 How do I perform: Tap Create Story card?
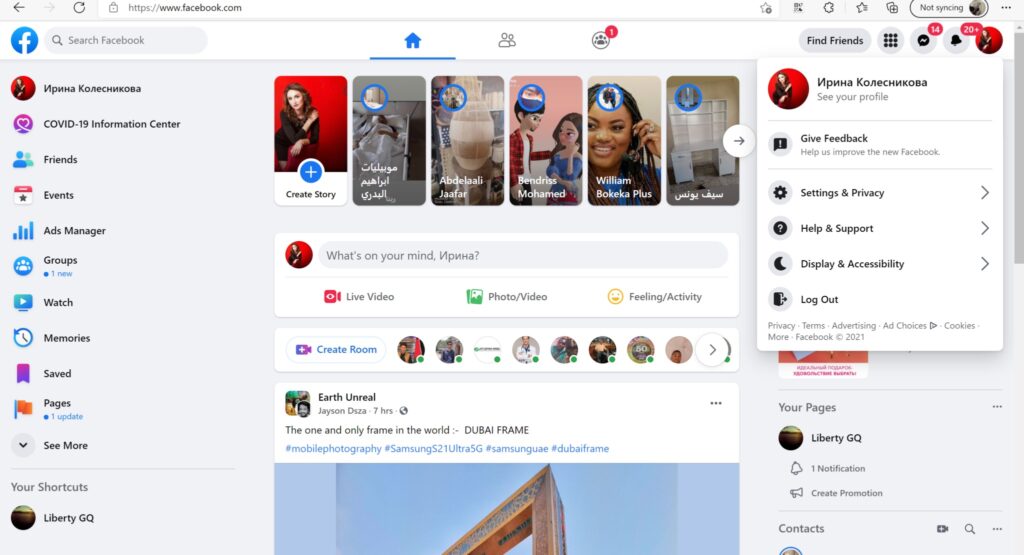click(x=311, y=141)
